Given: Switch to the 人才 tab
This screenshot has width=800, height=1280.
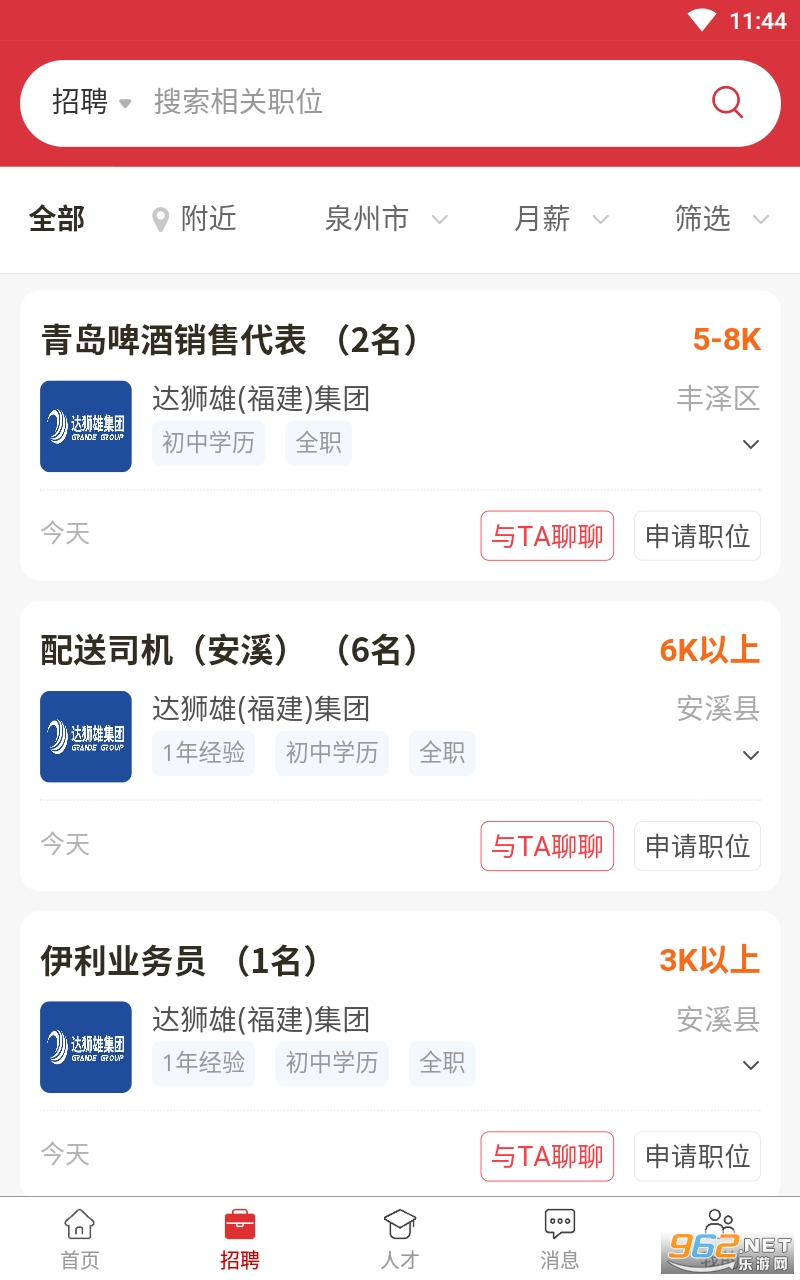Looking at the screenshot, I should coord(400,1238).
